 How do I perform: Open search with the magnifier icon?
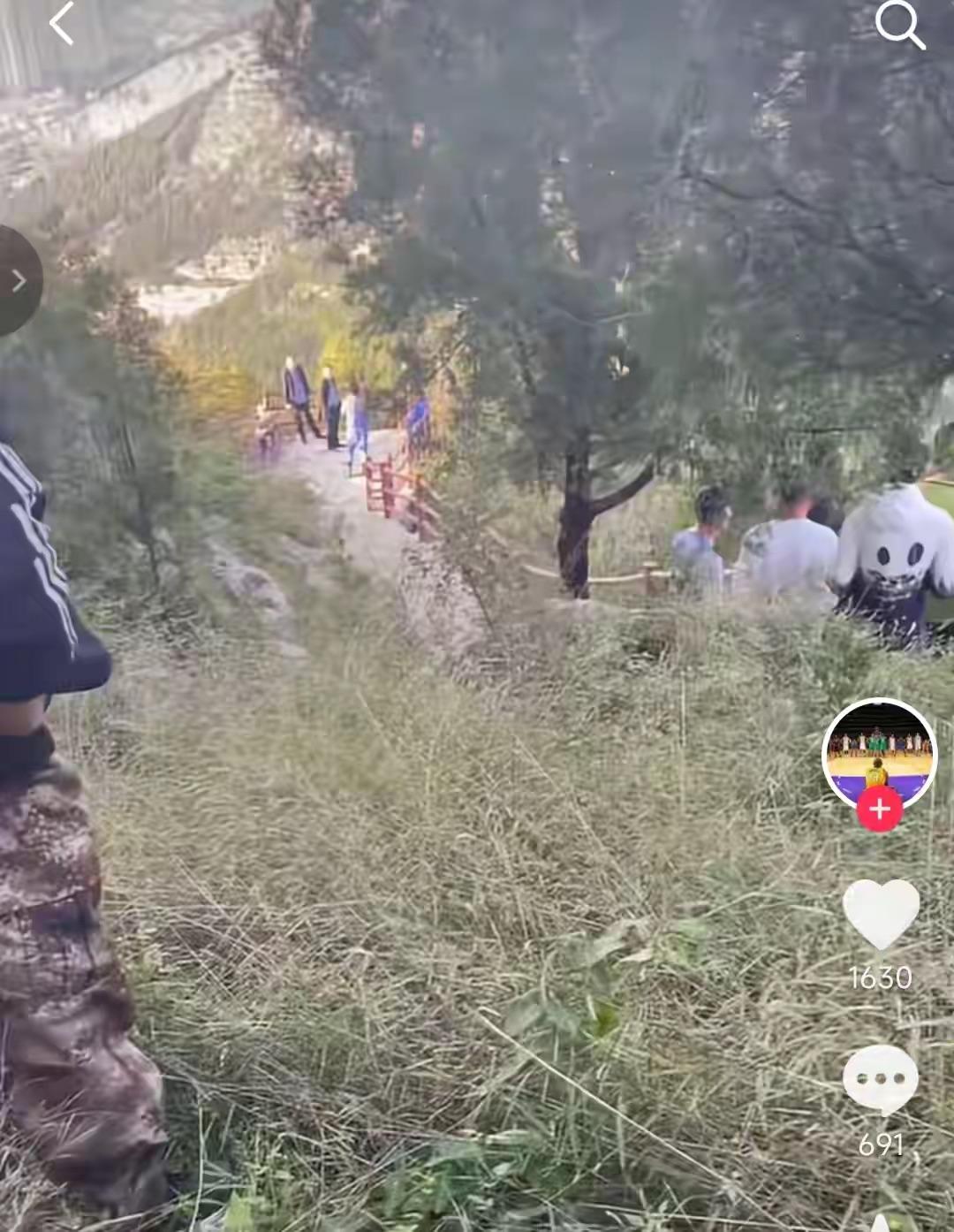tap(898, 24)
